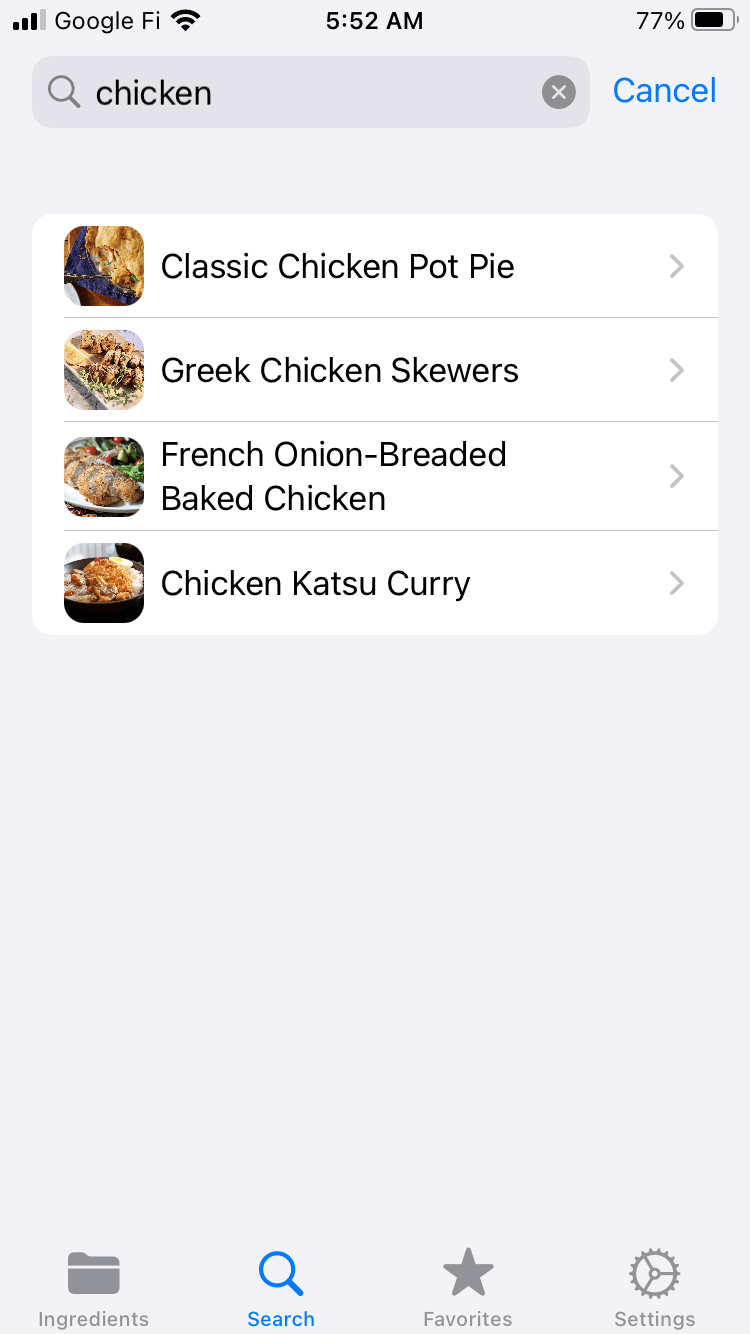Tap the Search tab in the bottom bar
This screenshot has height=1334, width=750.
pyautogui.click(x=281, y=1288)
